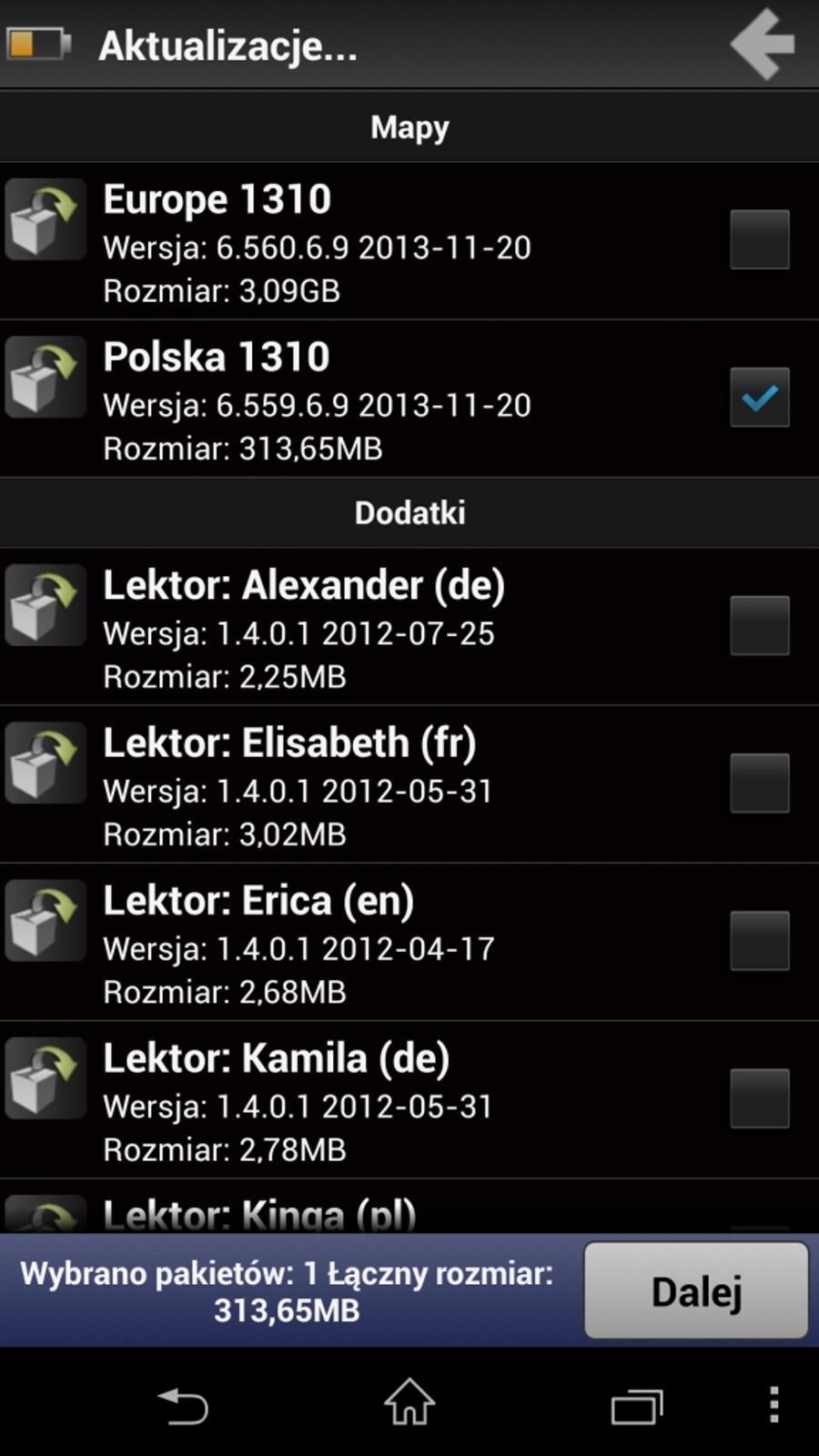Enable the Lektor: Erica (en) checkbox
Screen dimensions: 819x1456
760,942
